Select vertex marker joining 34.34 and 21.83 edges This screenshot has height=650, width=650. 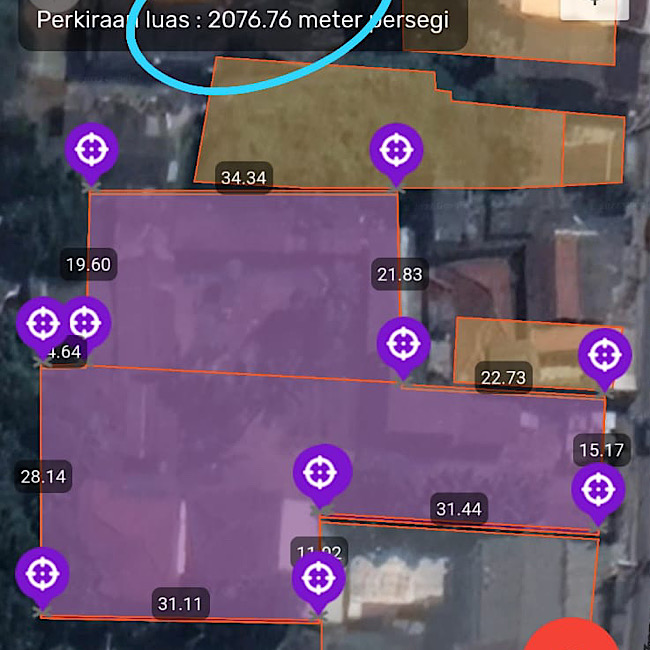click(397, 151)
